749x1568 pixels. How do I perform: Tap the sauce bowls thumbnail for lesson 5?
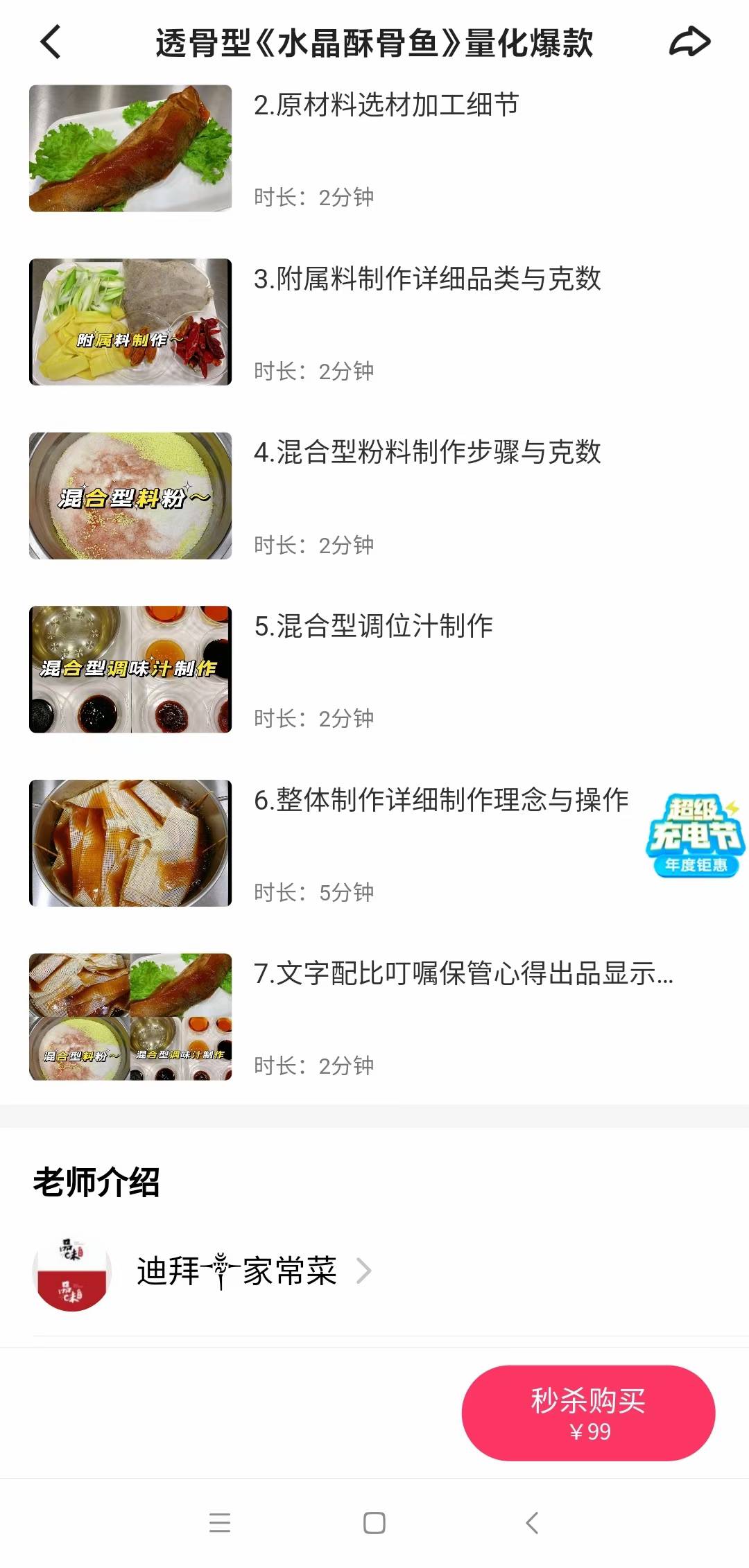click(x=130, y=669)
